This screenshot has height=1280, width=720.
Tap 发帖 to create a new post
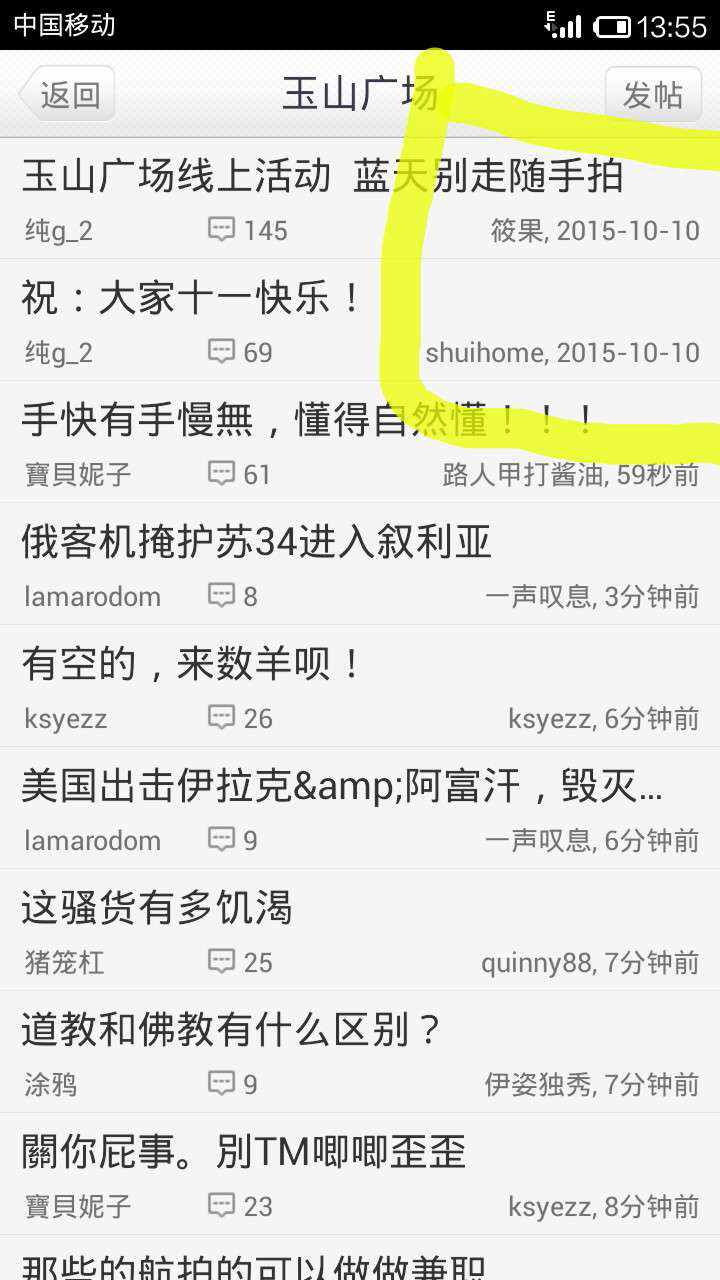653,94
